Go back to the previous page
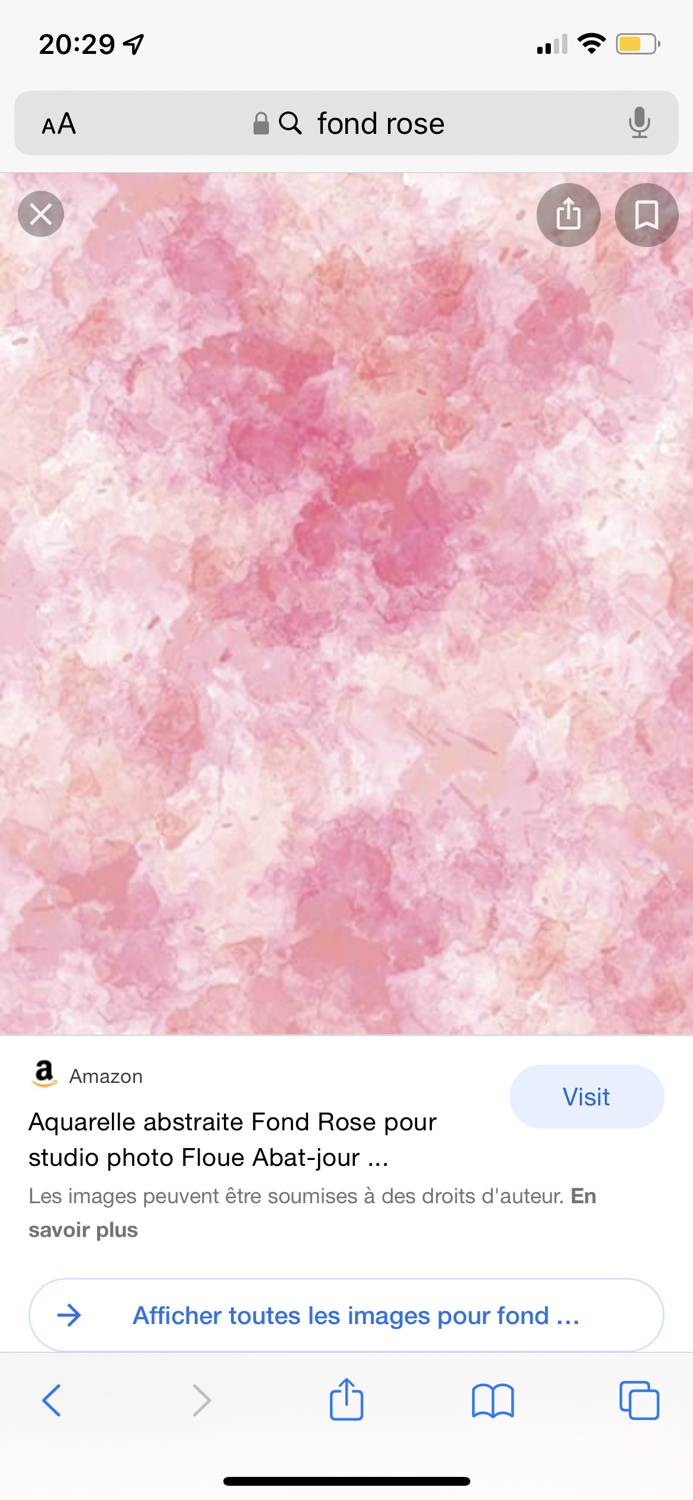The height and width of the screenshot is (1500, 693). tap(52, 1400)
